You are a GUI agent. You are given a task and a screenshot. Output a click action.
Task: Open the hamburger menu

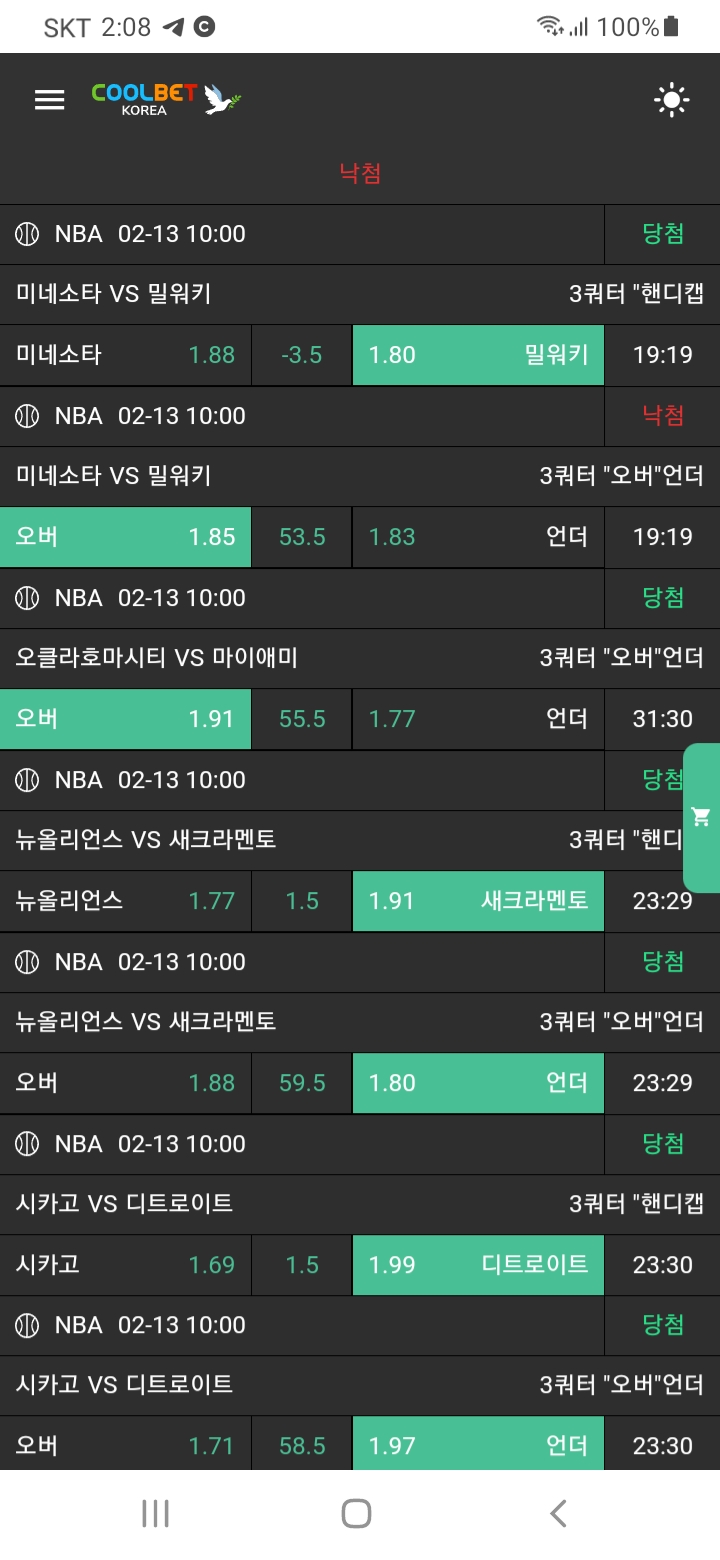49,99
